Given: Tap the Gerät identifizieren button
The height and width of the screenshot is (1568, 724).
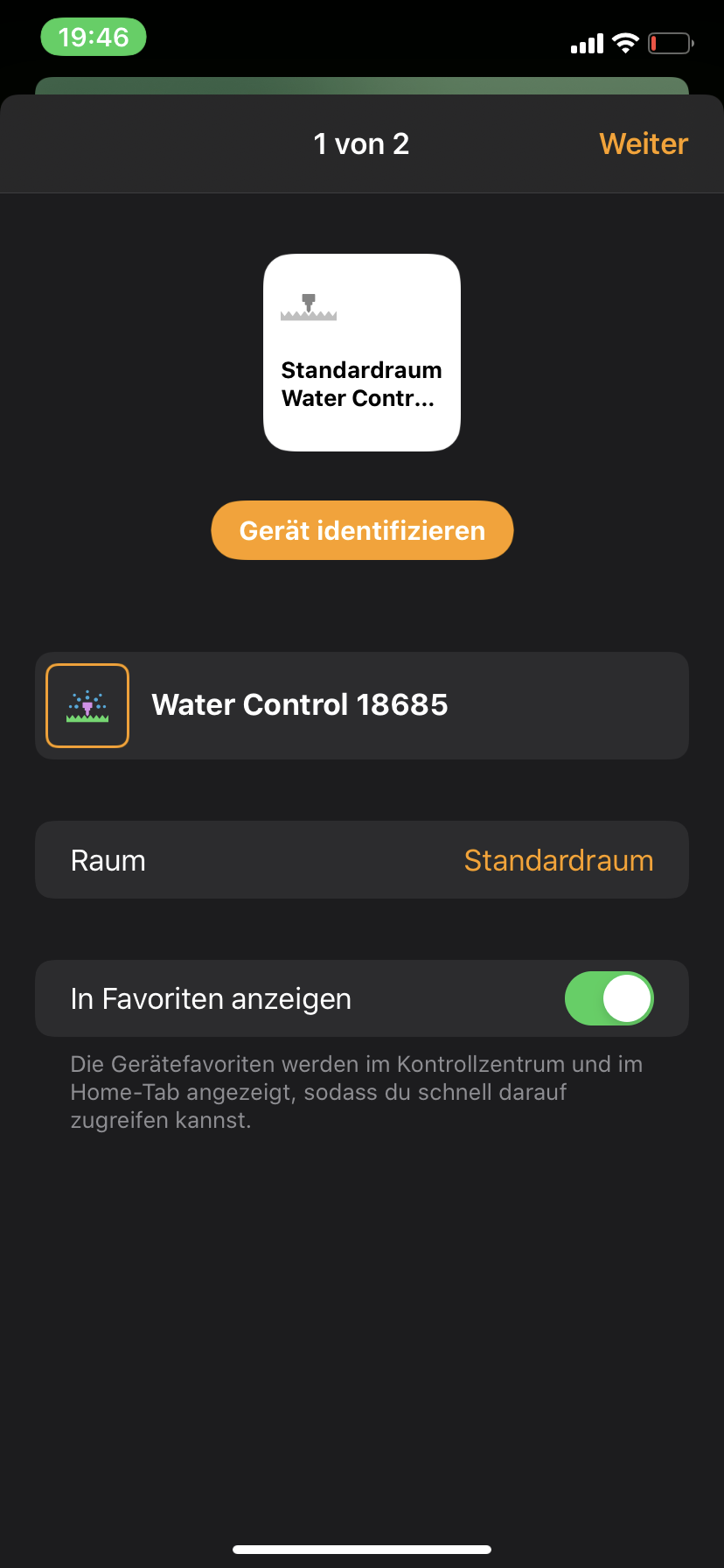Looking at the screenshot, I should click(362, 530).
